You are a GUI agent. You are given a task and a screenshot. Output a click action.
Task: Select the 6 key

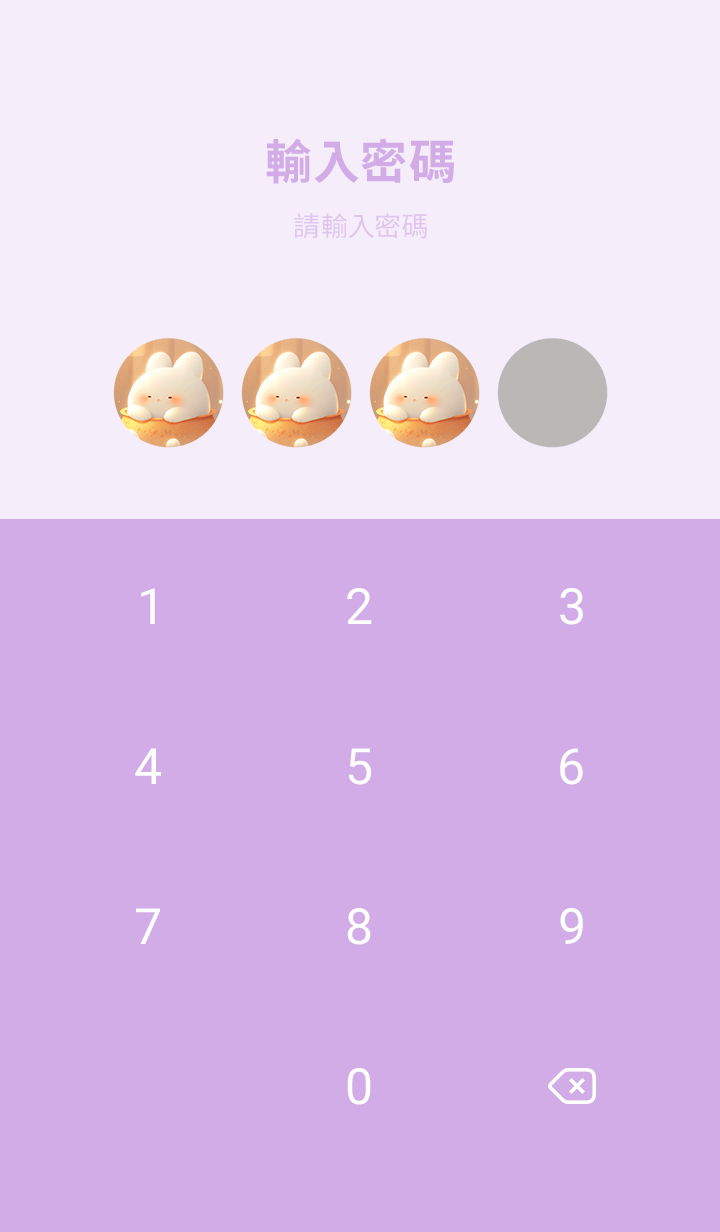point(571,767)
